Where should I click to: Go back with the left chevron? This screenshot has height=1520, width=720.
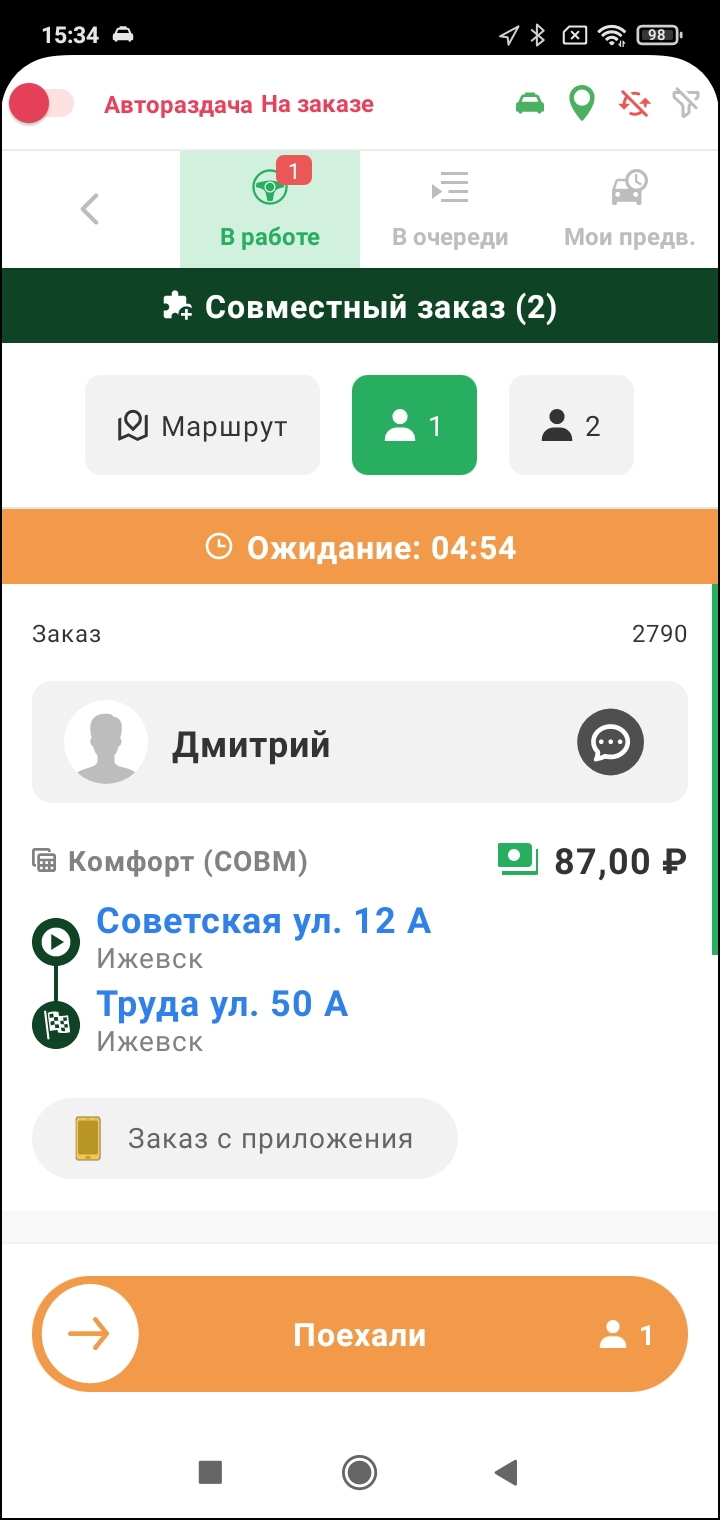point(90,209)
